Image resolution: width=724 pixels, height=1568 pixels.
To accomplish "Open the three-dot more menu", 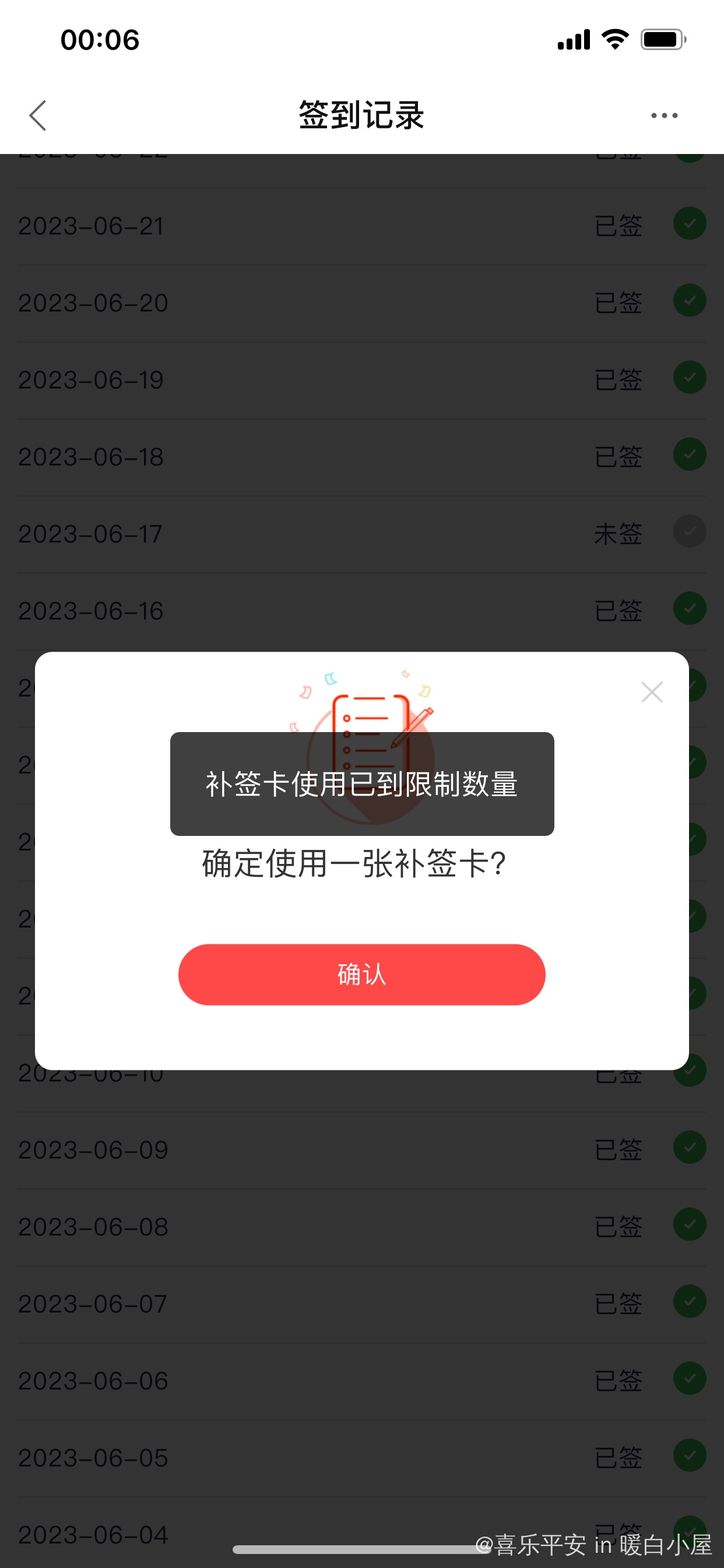I will tap(664, 116).
